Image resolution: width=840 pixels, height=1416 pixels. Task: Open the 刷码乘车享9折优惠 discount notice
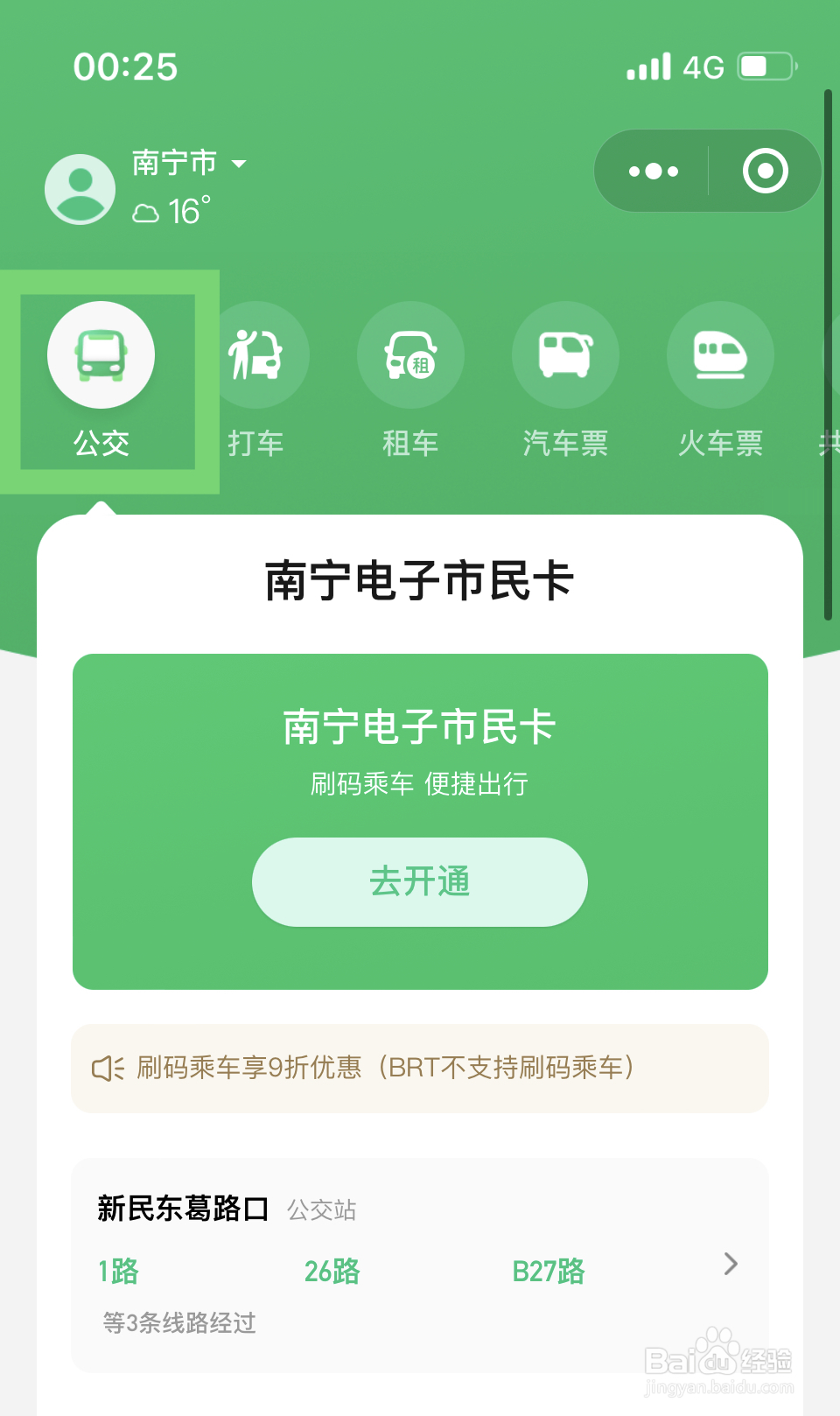coord(419,1068)
